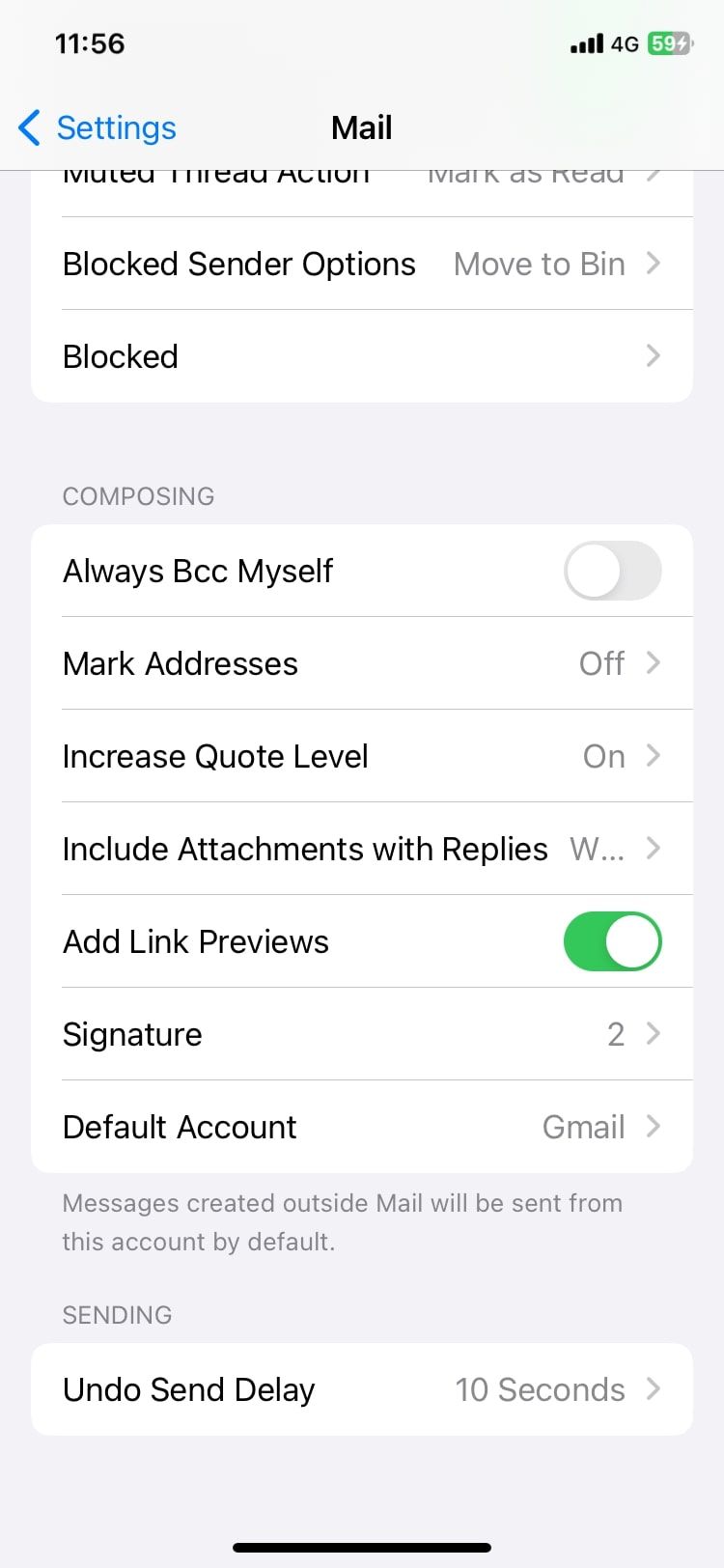Open the Increase Quote Level options
The height and width of the screenshot is (1568, 724).
[362, 756]
